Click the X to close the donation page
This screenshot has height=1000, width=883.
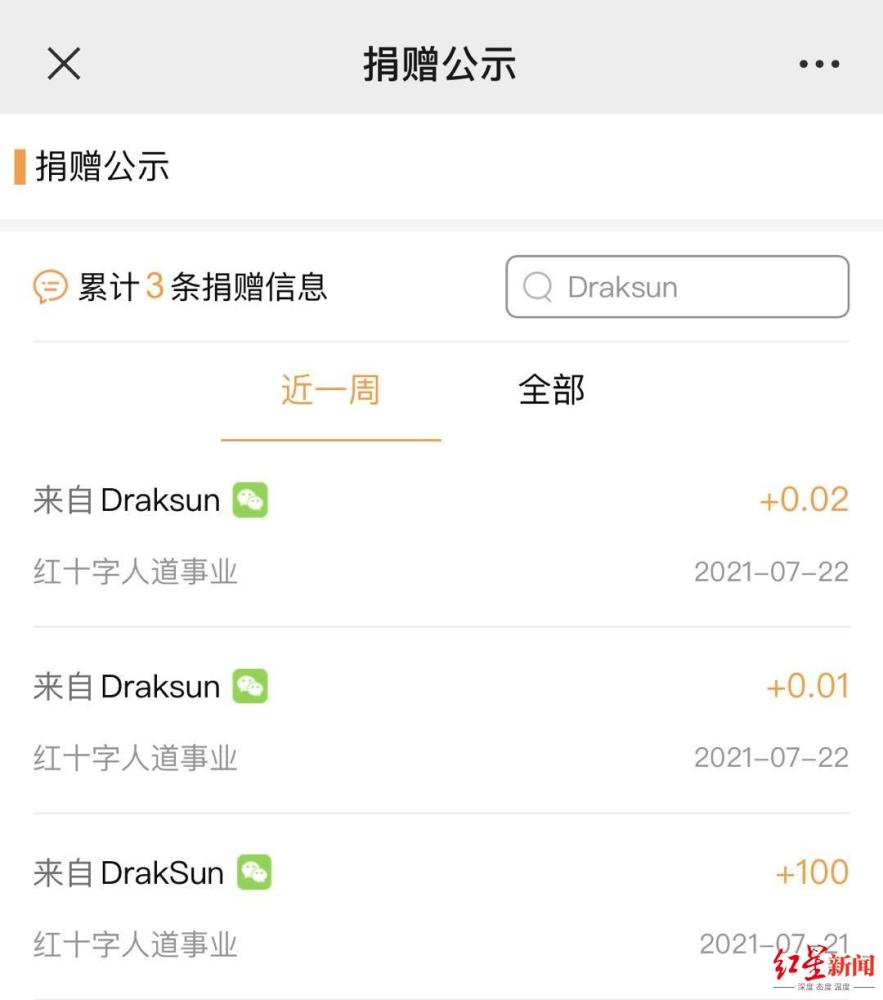(x=63, y=64)
